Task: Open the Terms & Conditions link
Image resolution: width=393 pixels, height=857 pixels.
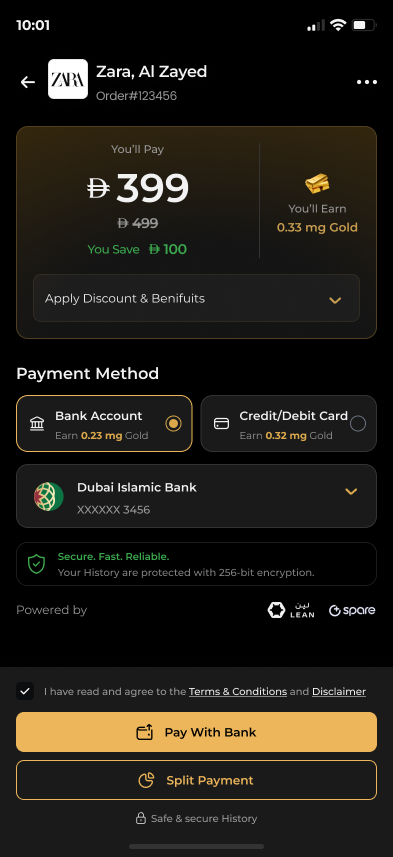Action: [x=238, y=691]
